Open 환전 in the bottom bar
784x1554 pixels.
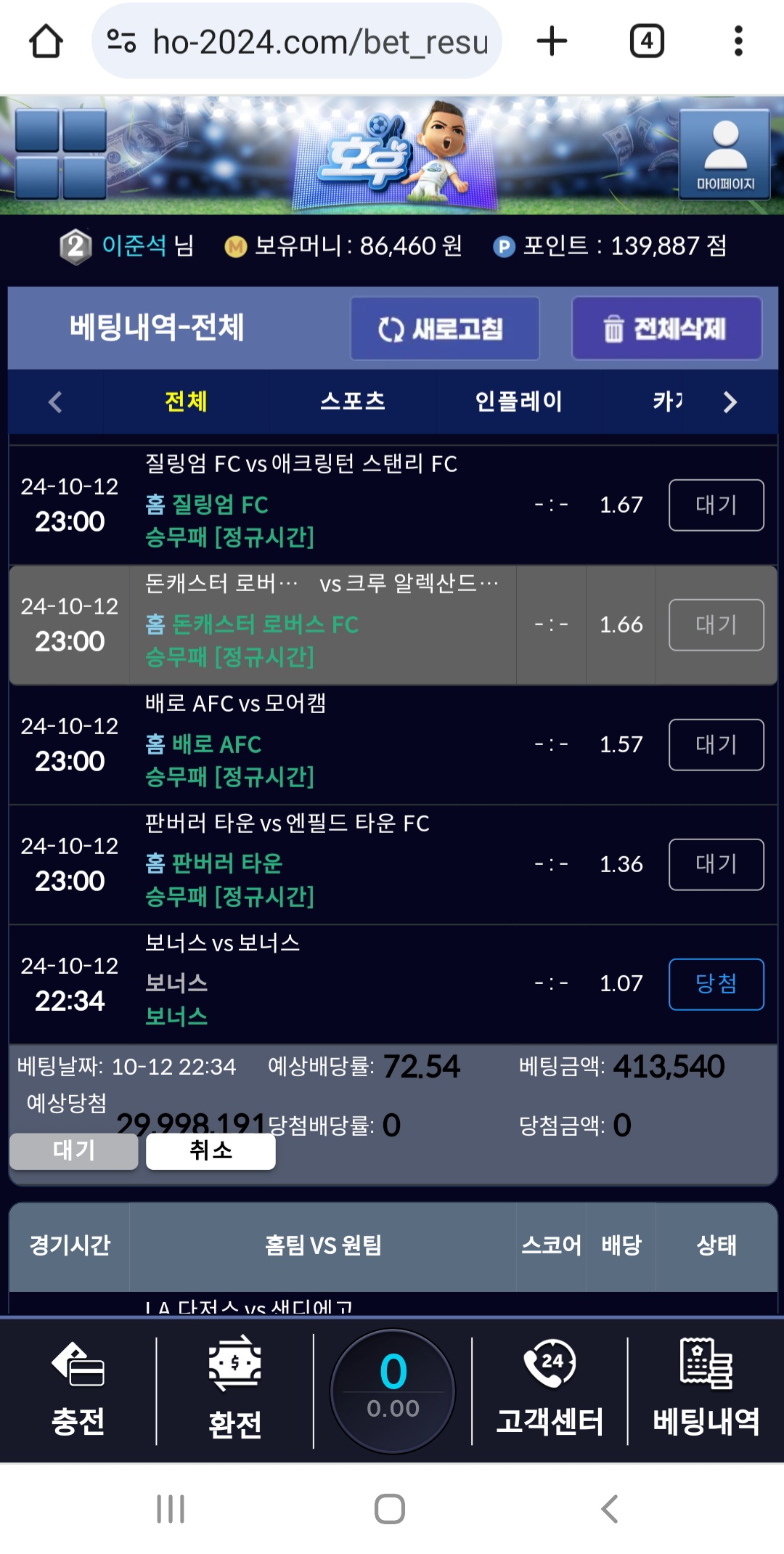(x=235, y=1391)
